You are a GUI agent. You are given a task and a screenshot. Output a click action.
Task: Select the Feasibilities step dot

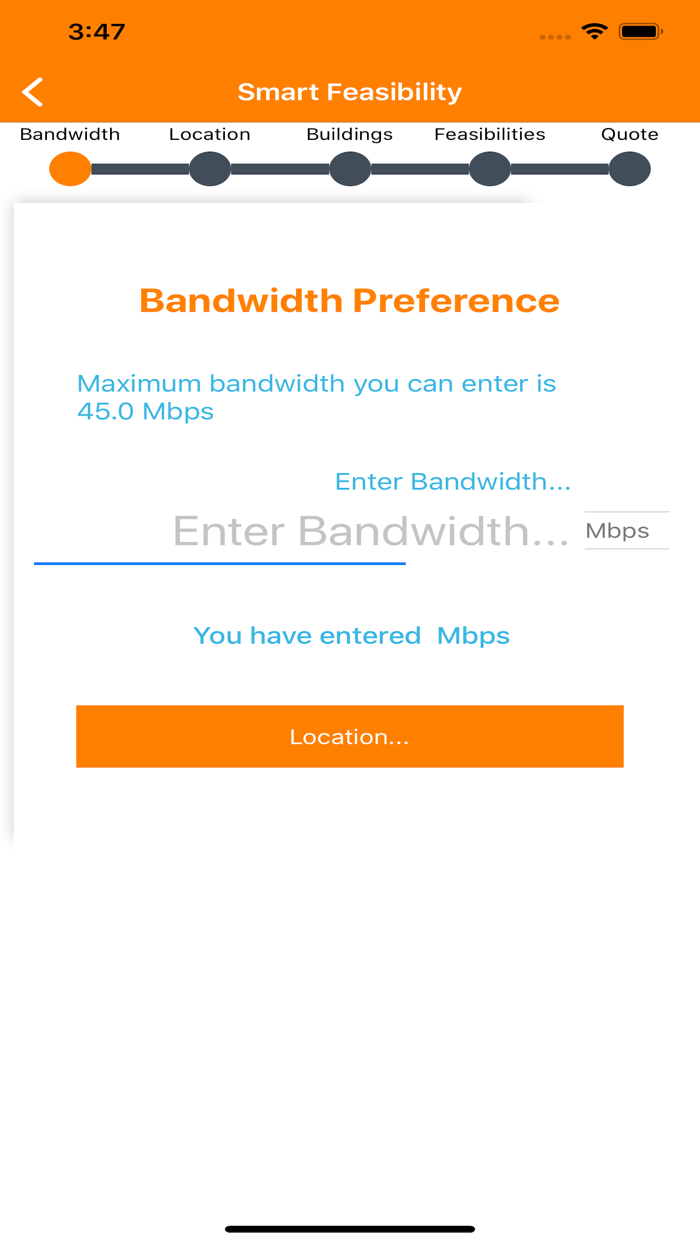click(490, 169)
